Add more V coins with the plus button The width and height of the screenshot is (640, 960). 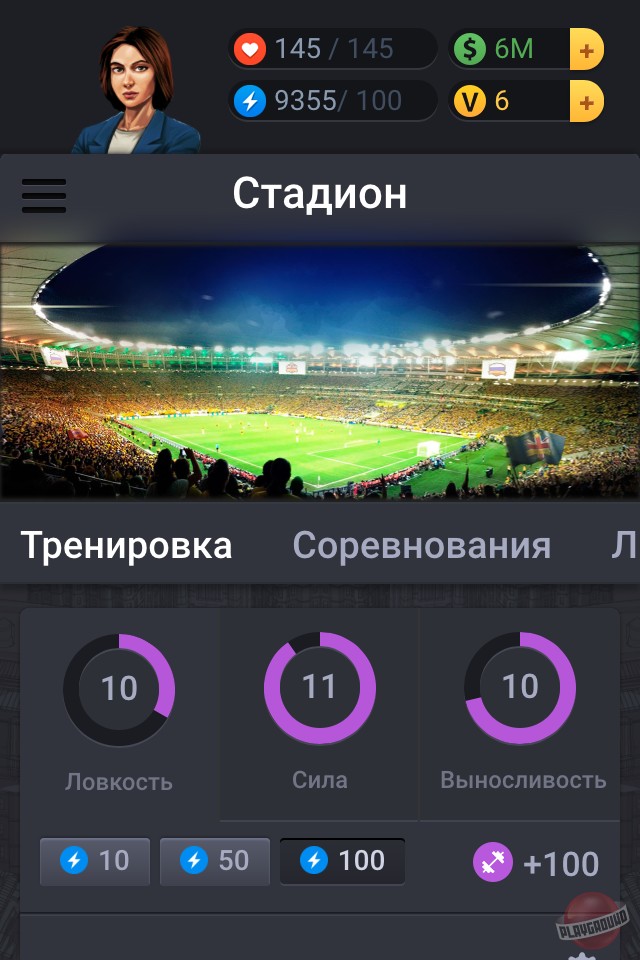click(x=586, y=101)
